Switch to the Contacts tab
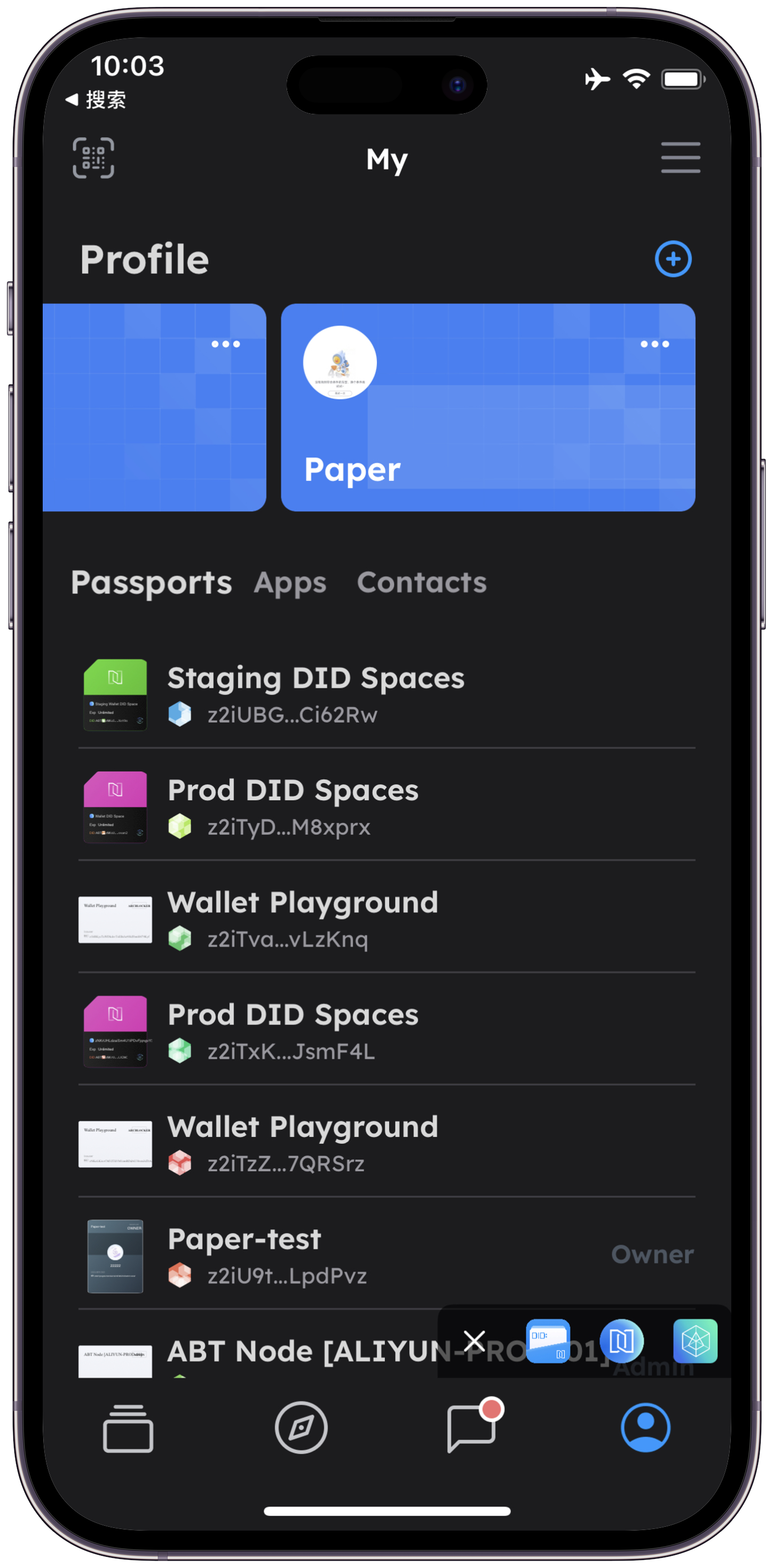Viewport: 774px width, 1568px height. [421, 583]
